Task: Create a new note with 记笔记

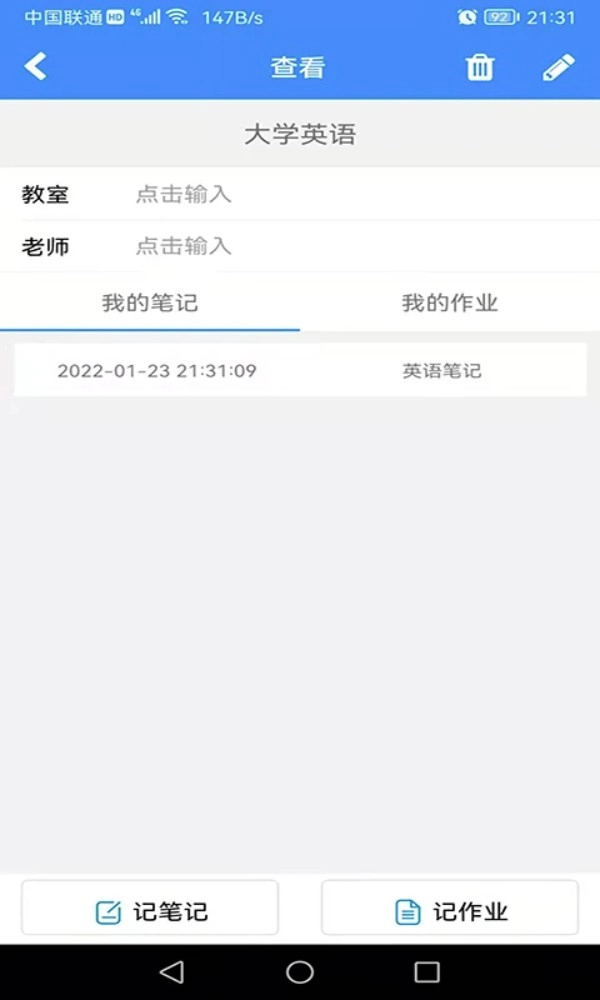Action: point(150,910)
